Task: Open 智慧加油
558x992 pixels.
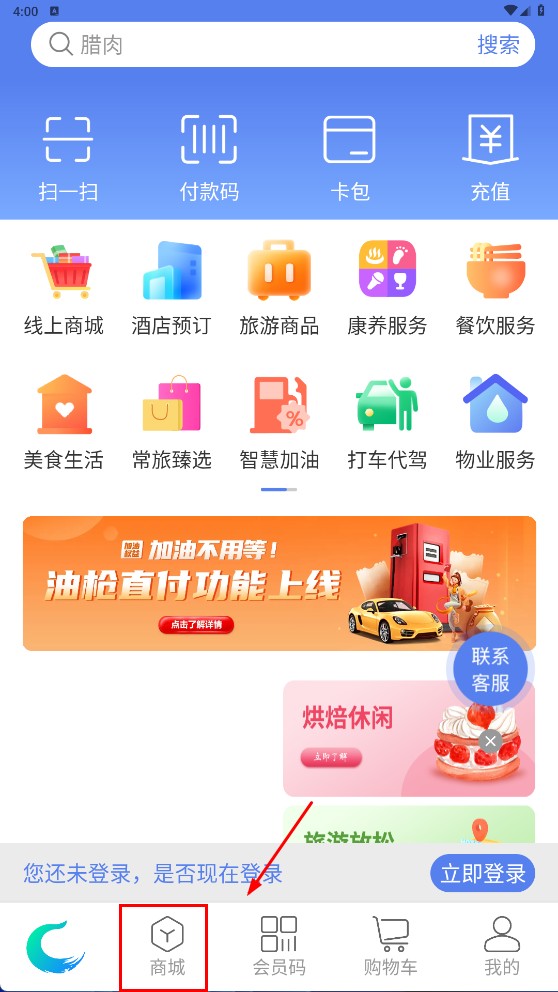Action: 279,423
